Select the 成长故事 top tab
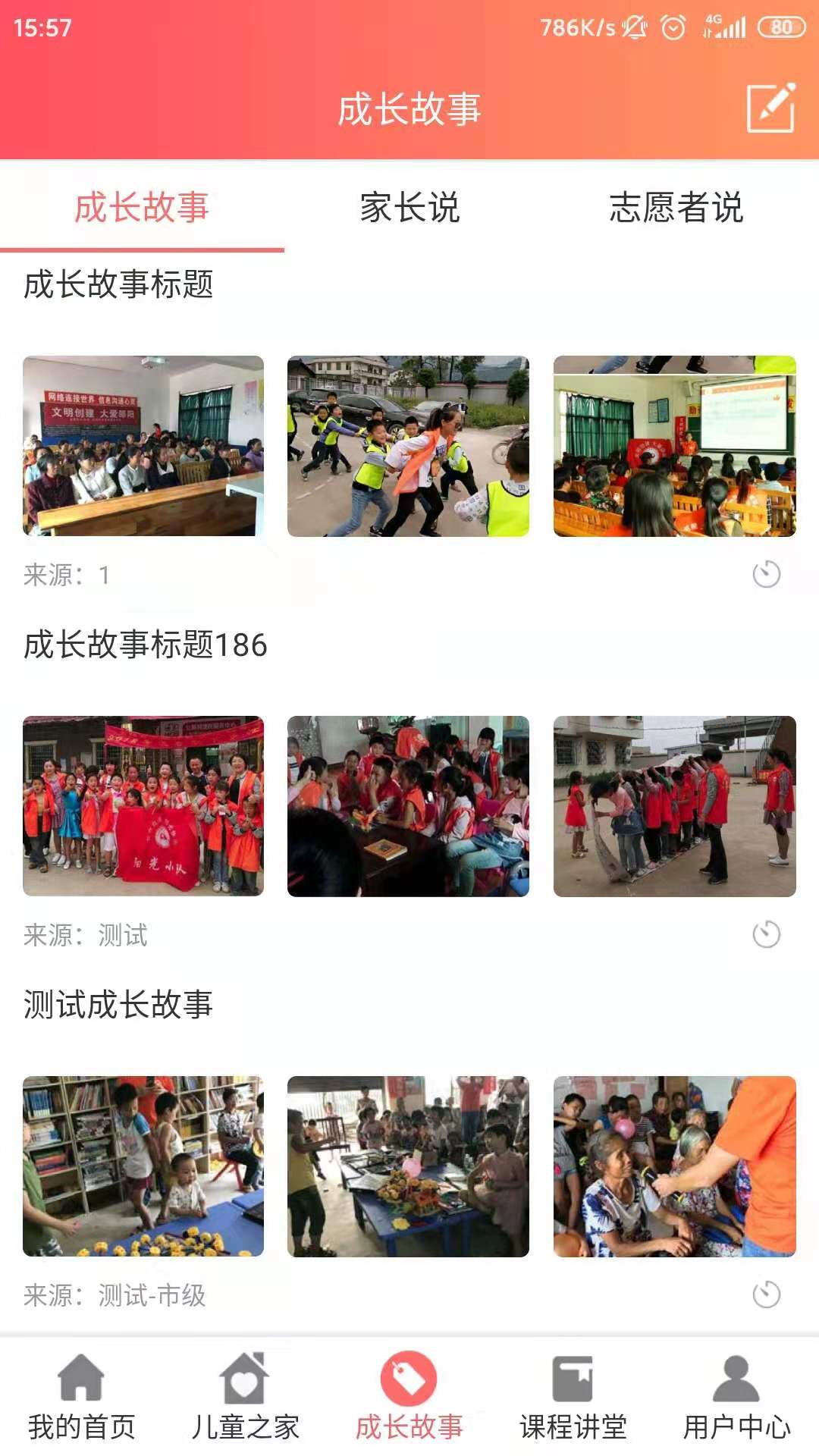Viewport: 819px width, 1456px height. [142, 207]
